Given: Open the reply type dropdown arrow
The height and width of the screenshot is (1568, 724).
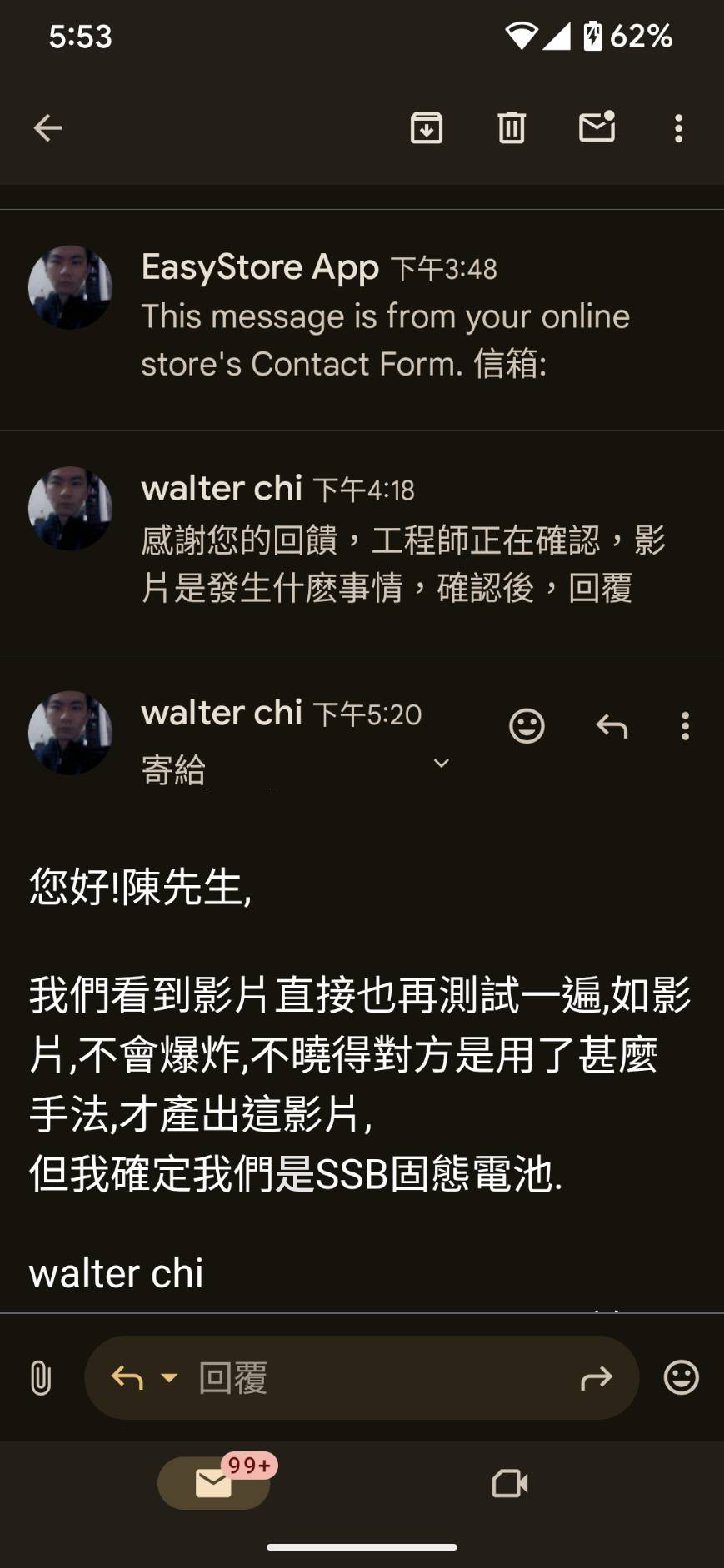Looking at the screenshot, I should [169, 1378].
